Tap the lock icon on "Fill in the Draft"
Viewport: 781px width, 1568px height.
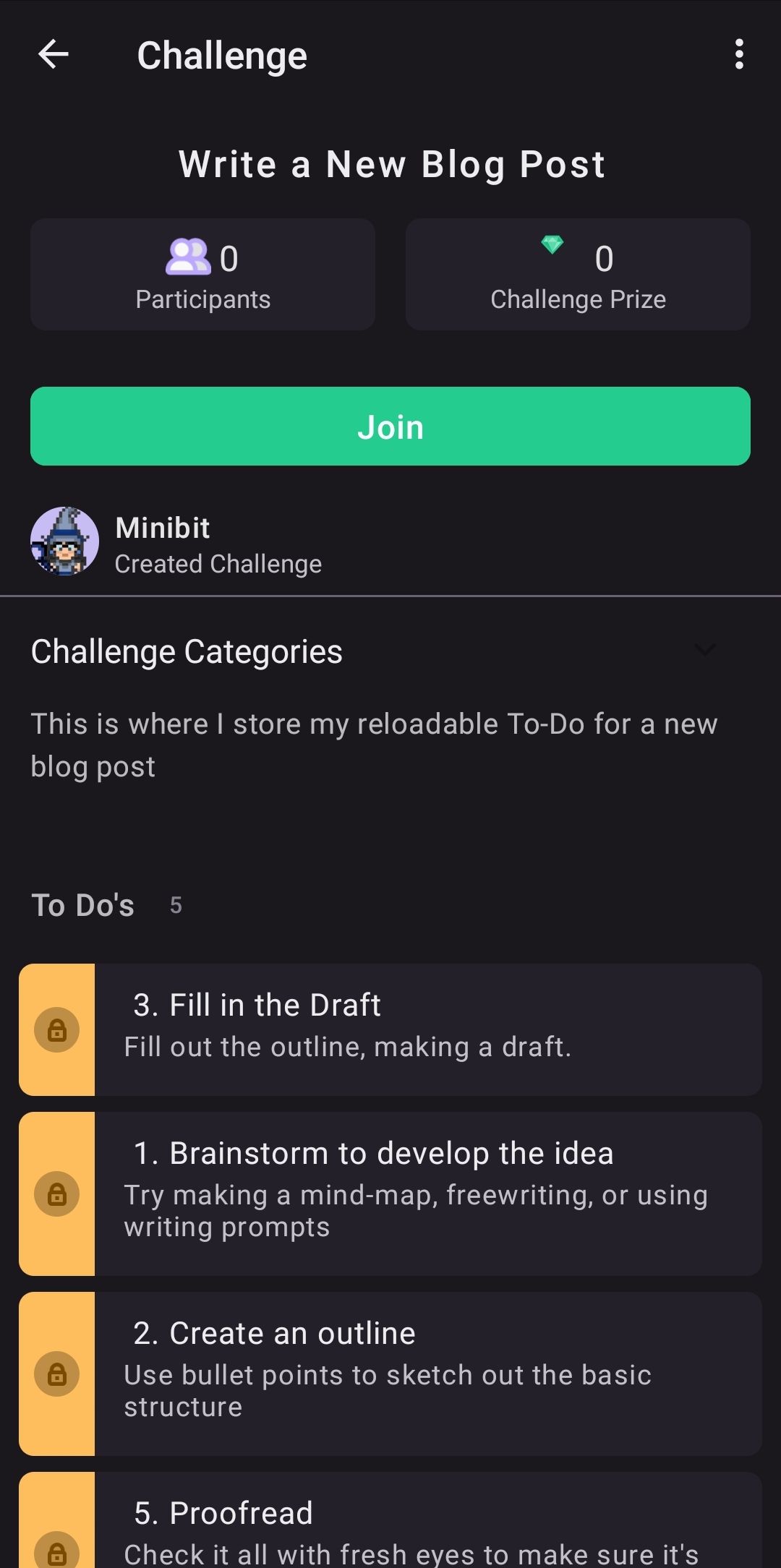coord(58,1029)
